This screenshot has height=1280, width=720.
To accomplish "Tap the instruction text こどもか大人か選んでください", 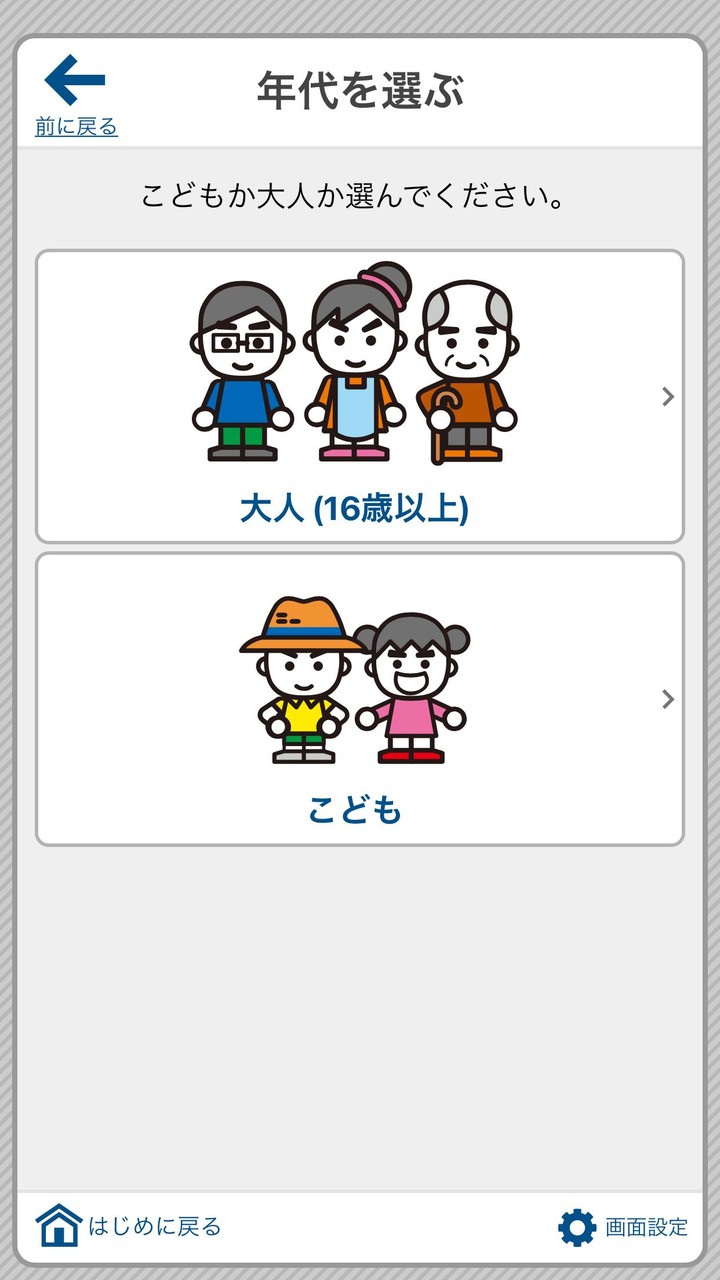I will point(355,195).
